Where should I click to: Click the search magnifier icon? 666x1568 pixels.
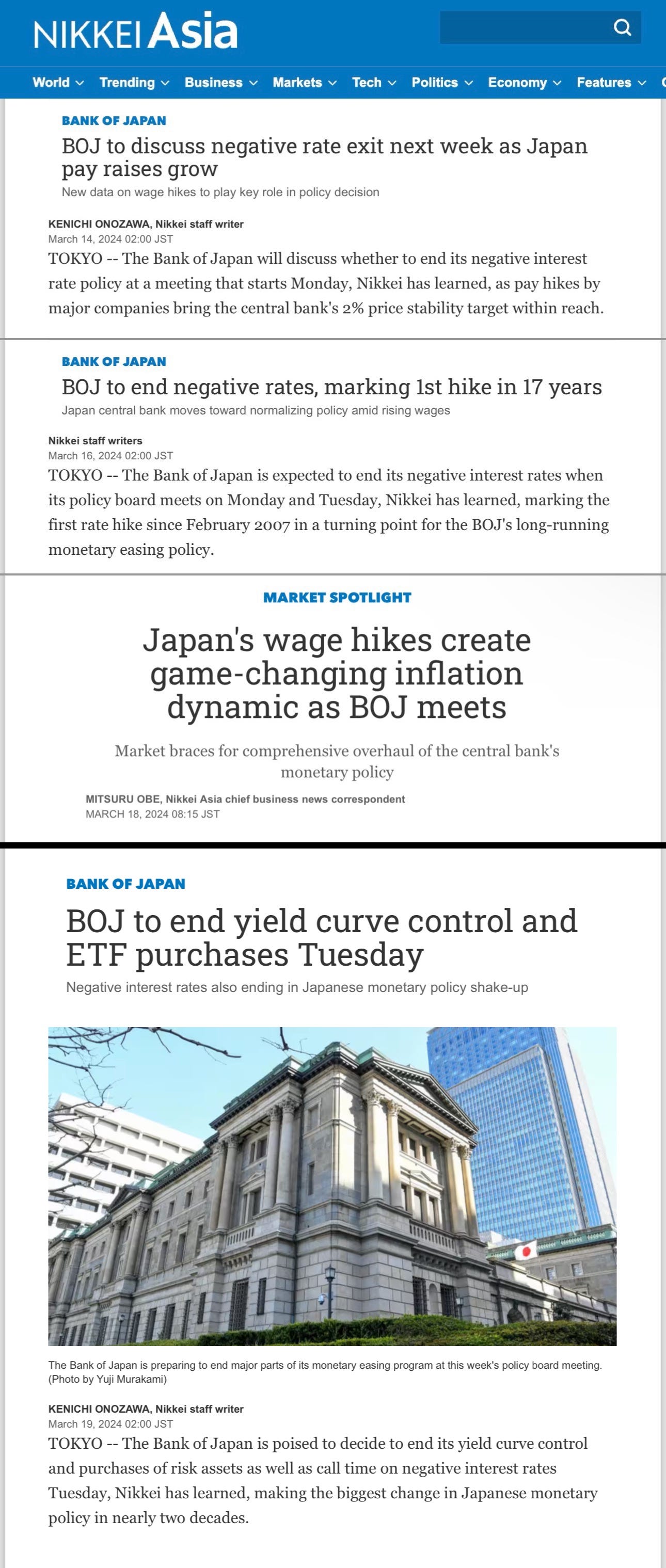point(622,27)
